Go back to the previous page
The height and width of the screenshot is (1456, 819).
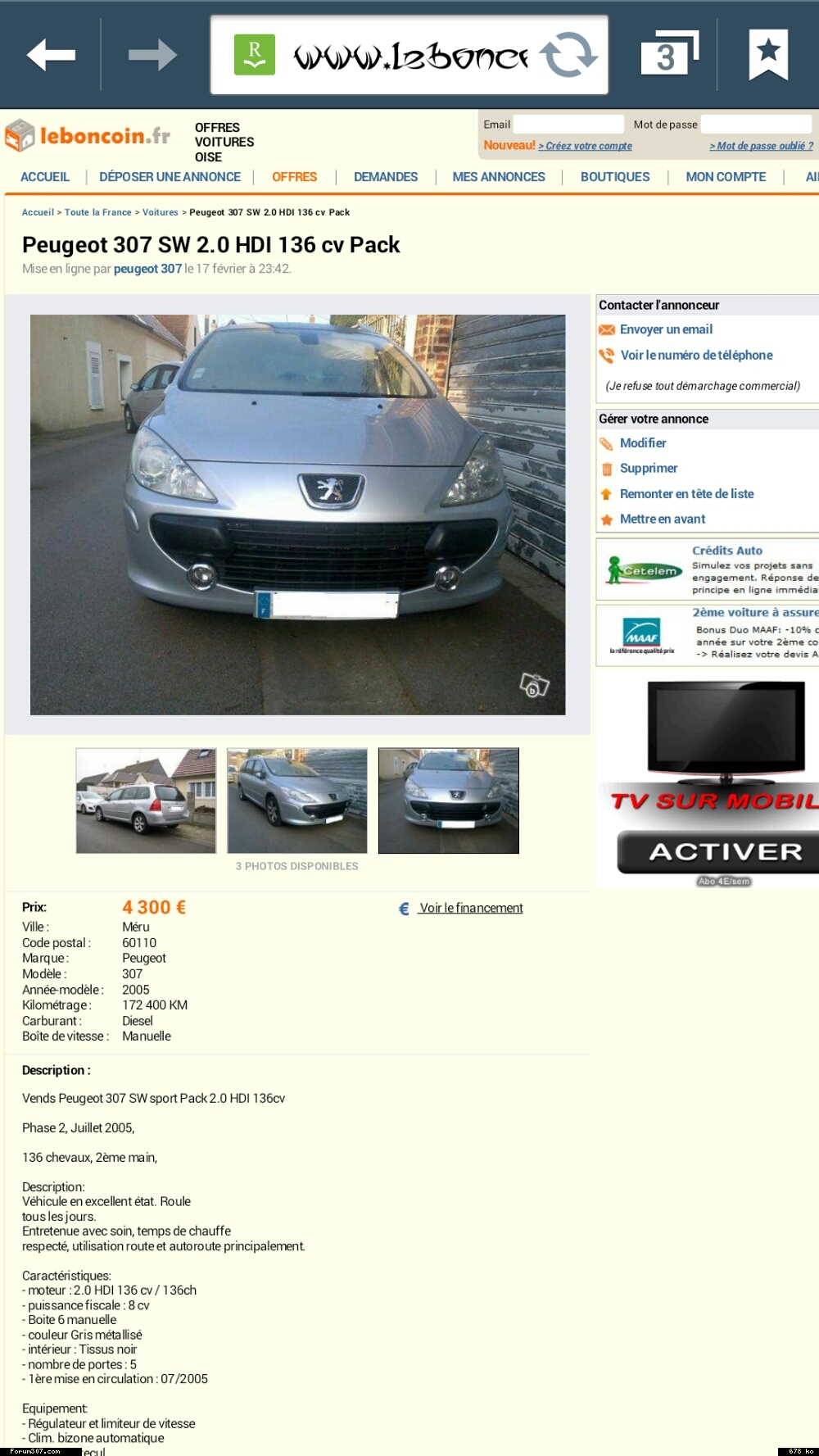point(51,55)
